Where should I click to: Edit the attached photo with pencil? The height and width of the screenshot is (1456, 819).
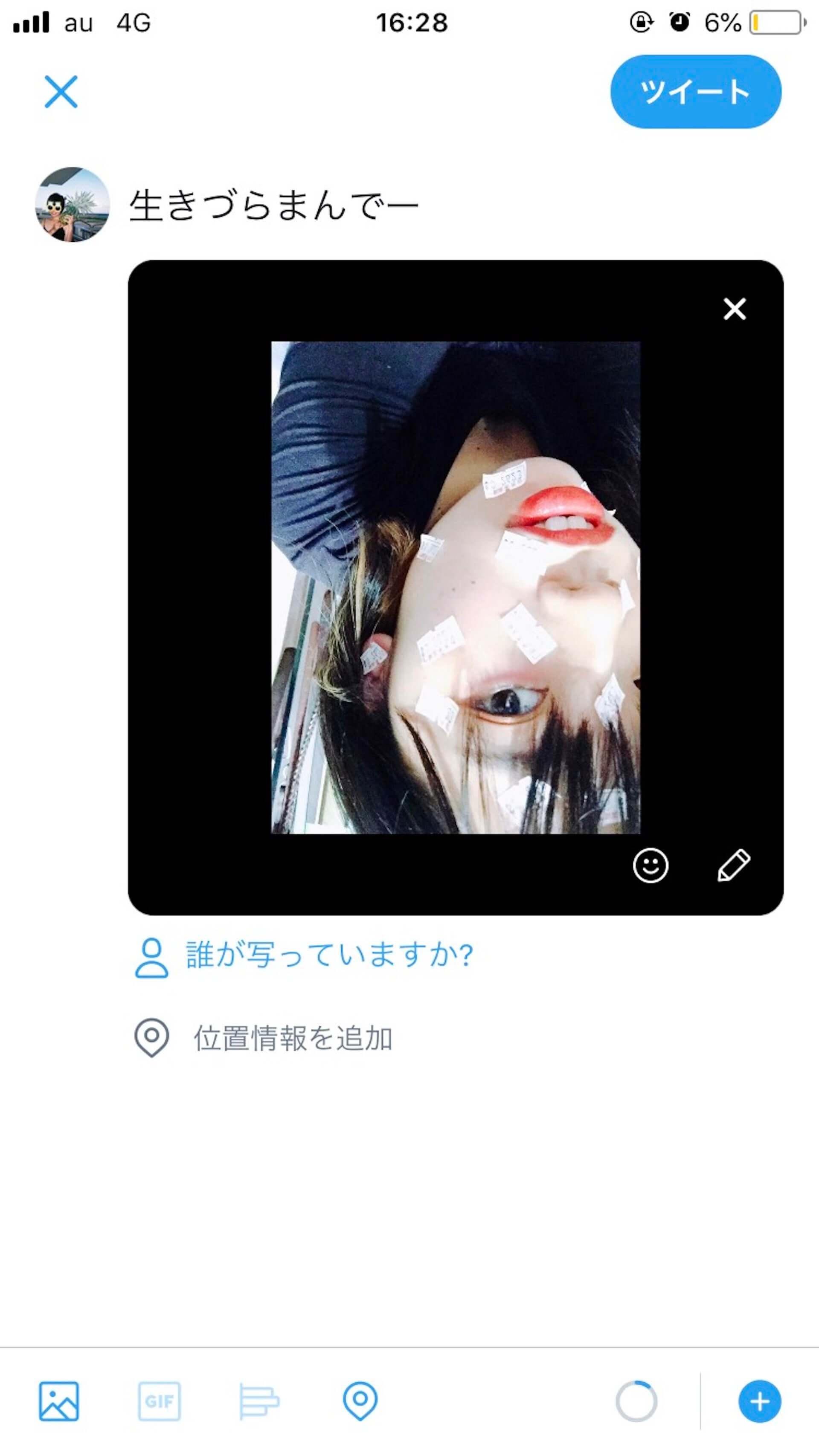[734, 865]
